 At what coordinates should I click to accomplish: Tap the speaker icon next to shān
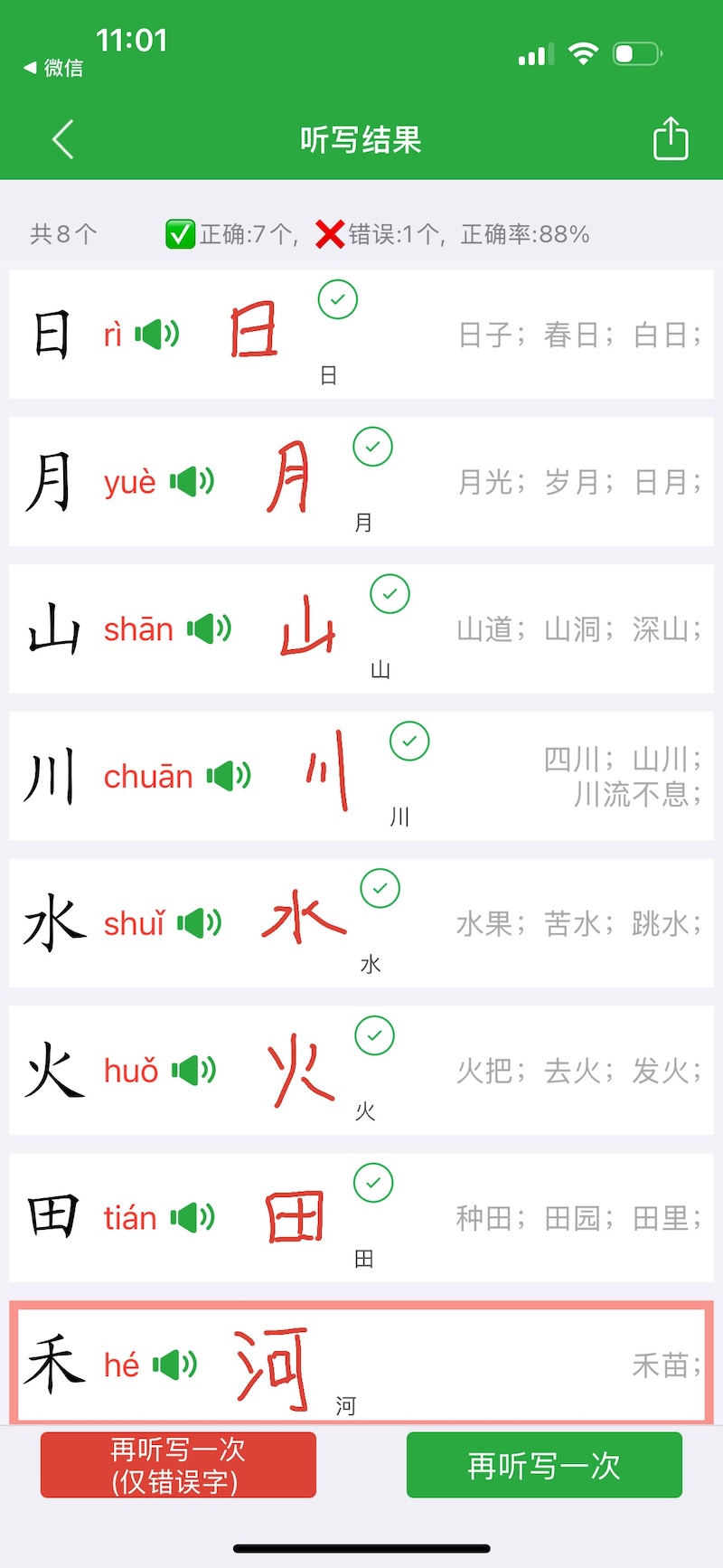(x=209, y=628)
